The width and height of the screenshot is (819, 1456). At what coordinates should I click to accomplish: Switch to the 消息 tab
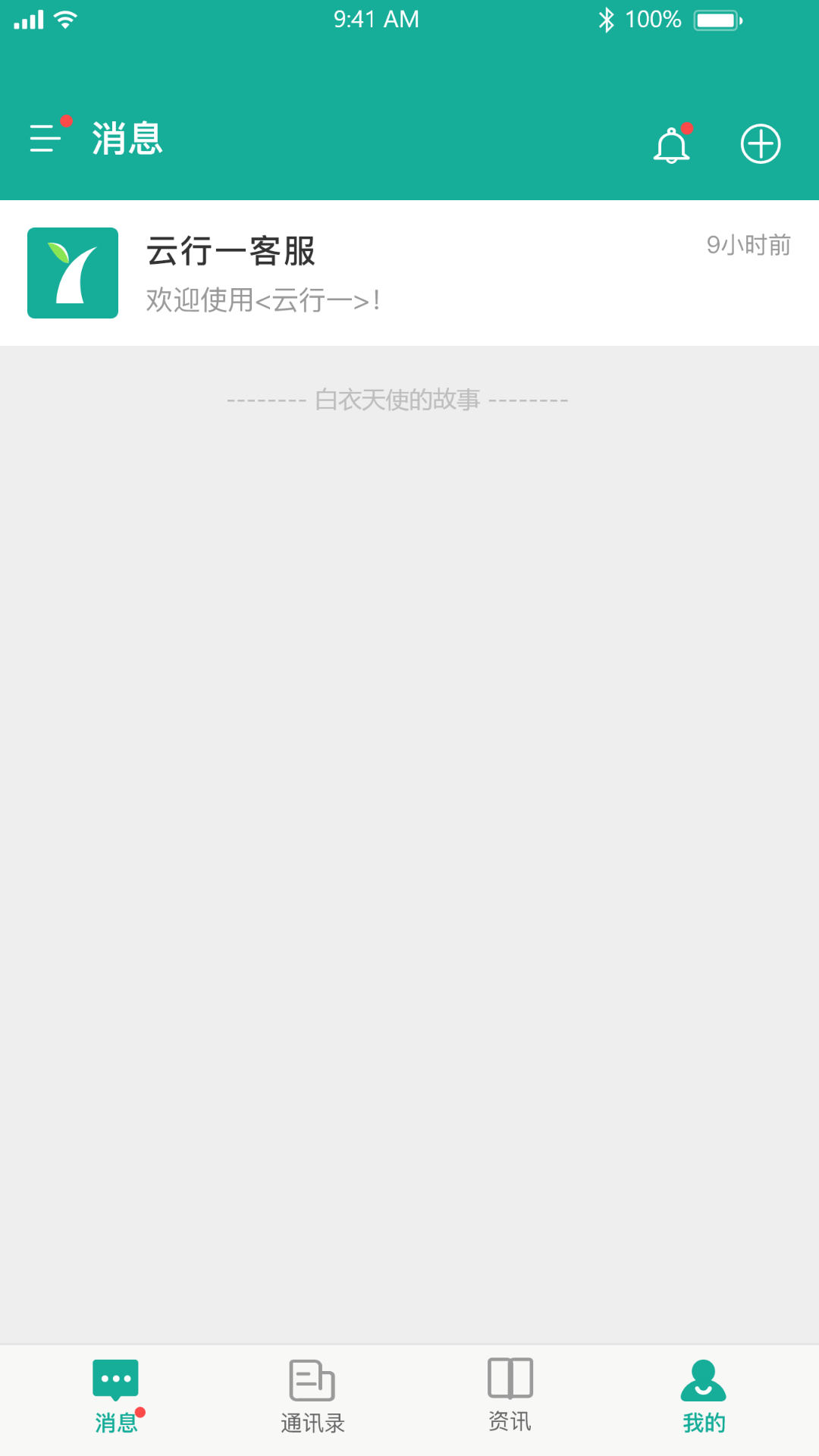click(x=115, y=1397)
